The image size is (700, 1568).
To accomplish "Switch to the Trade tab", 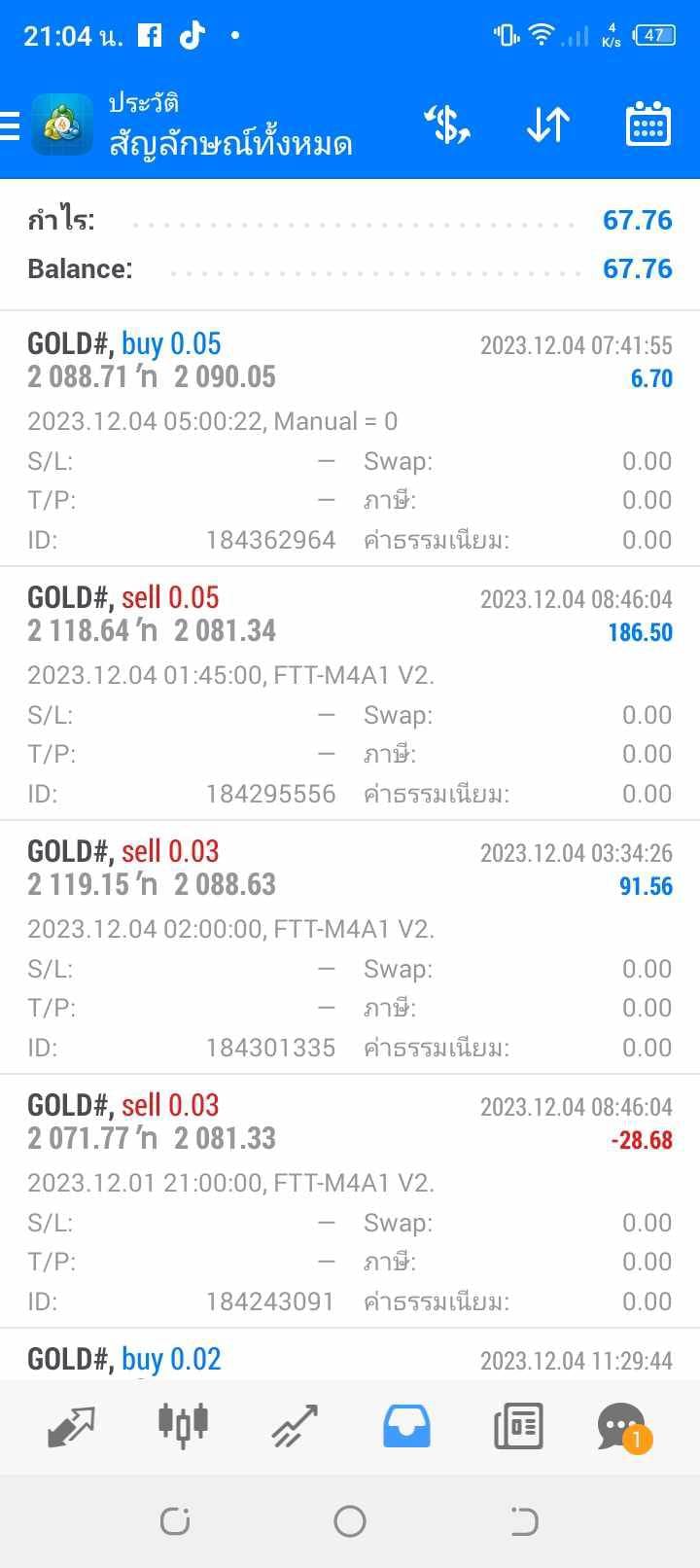I will coord(295,1426).
